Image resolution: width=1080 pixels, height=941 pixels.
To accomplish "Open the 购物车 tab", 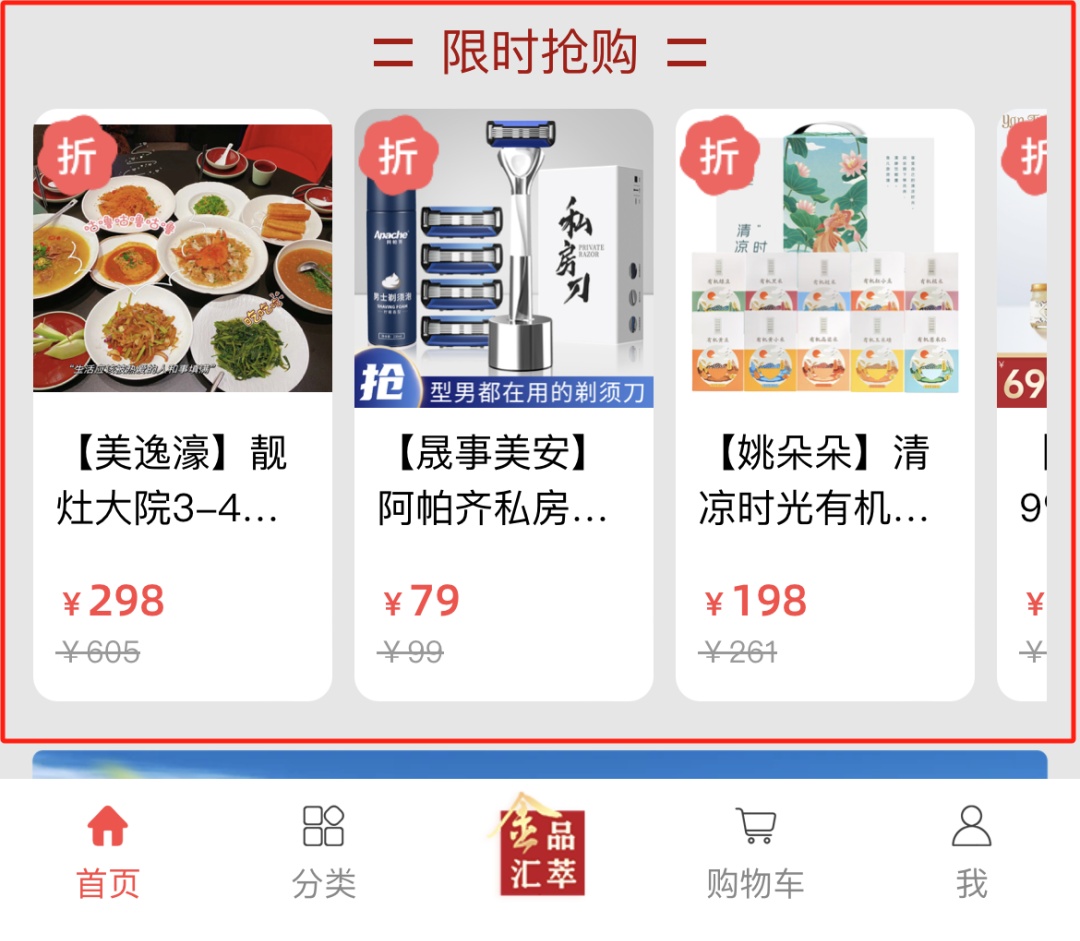I will click(x=755, y=851).
